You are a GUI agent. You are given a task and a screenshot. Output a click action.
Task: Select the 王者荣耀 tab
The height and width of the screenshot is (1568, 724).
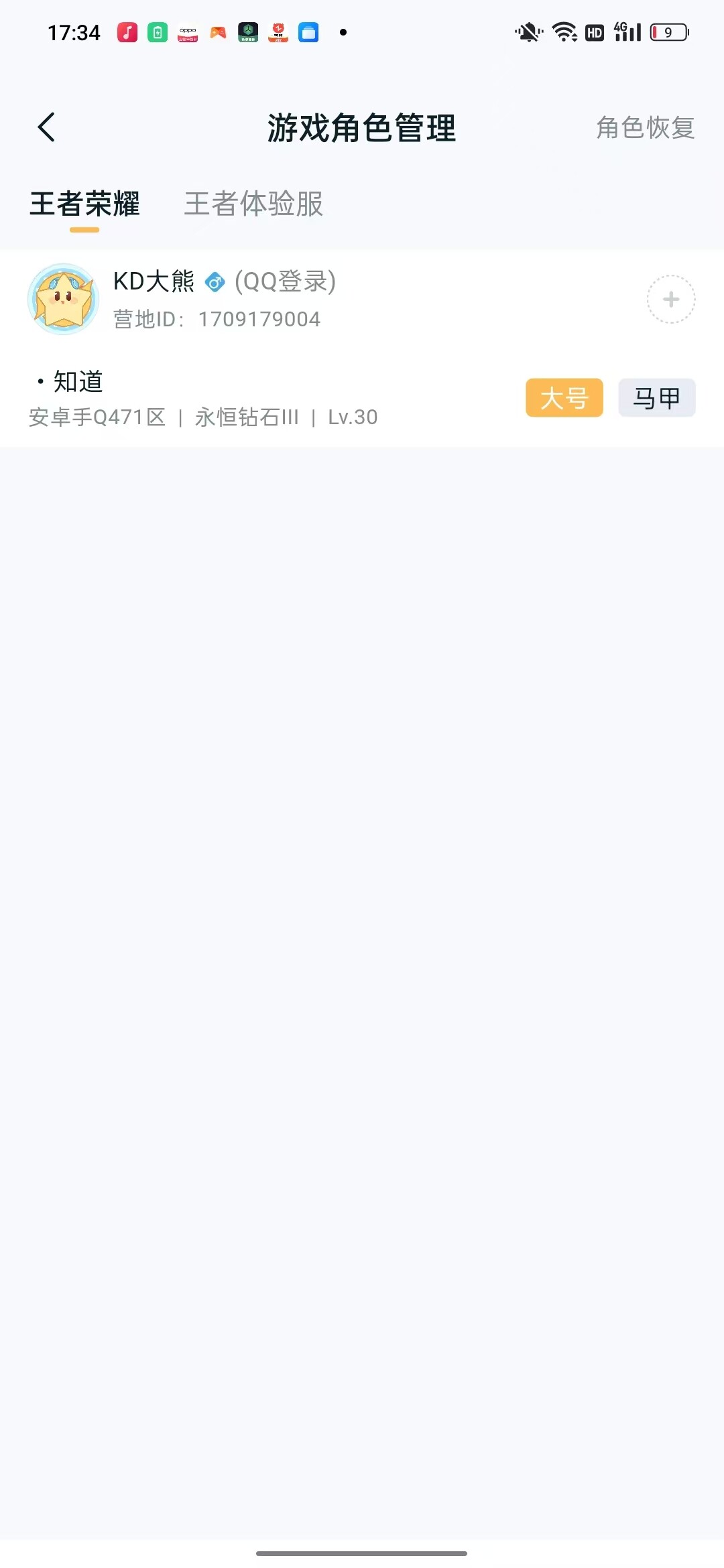pos(84,204)
